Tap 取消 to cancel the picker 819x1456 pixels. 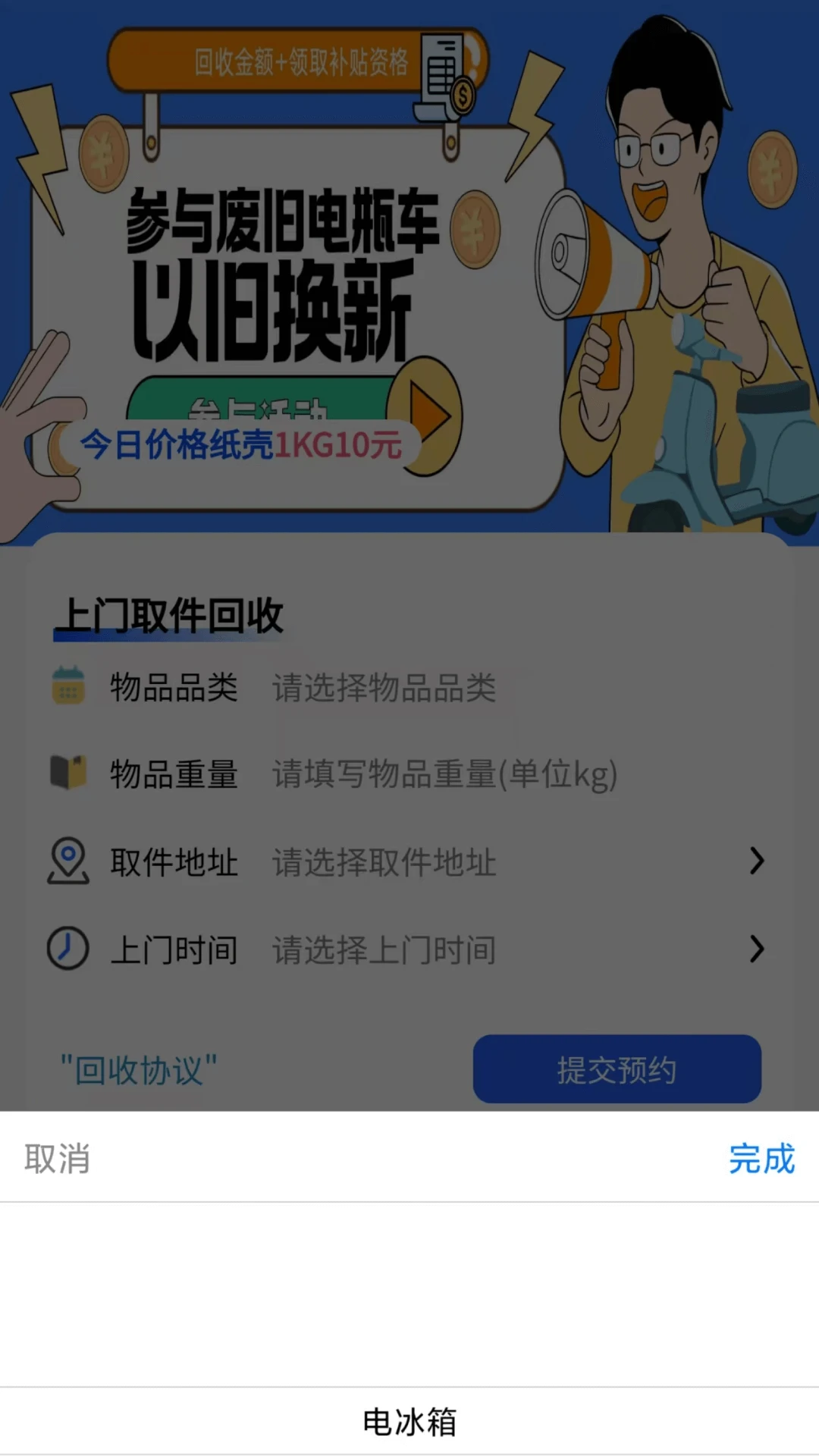[57, 1159]
